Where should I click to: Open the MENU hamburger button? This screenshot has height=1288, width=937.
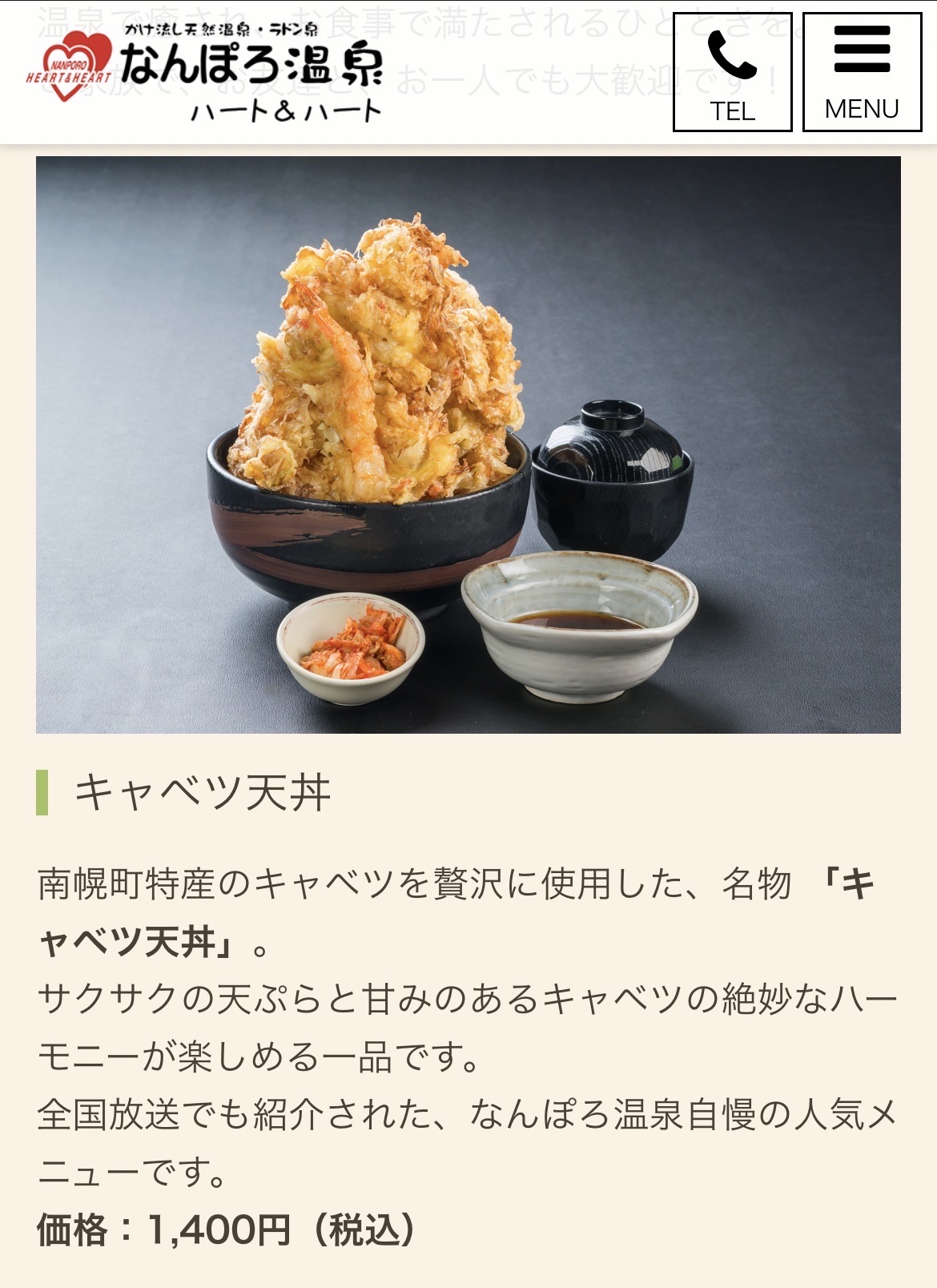point(862,72)
